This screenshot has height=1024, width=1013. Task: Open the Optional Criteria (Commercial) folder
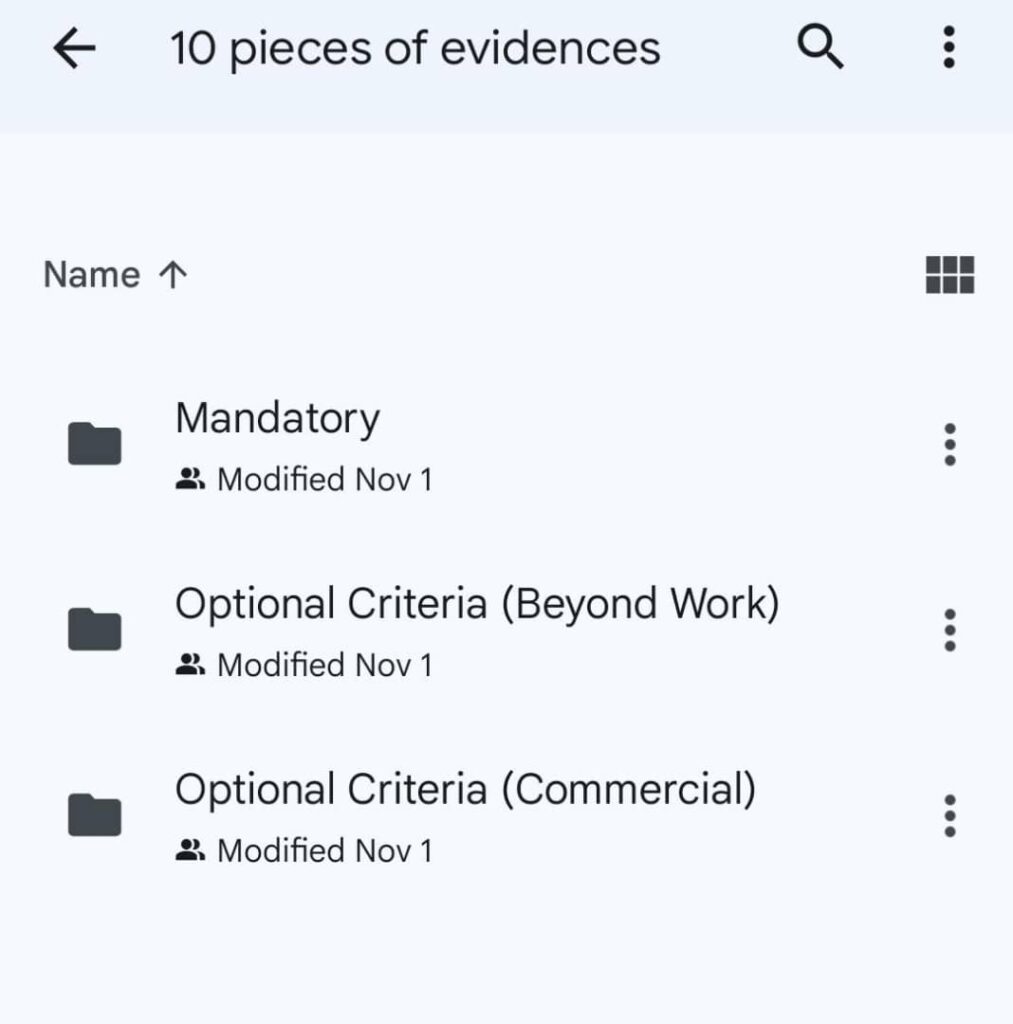pos(465,790)
